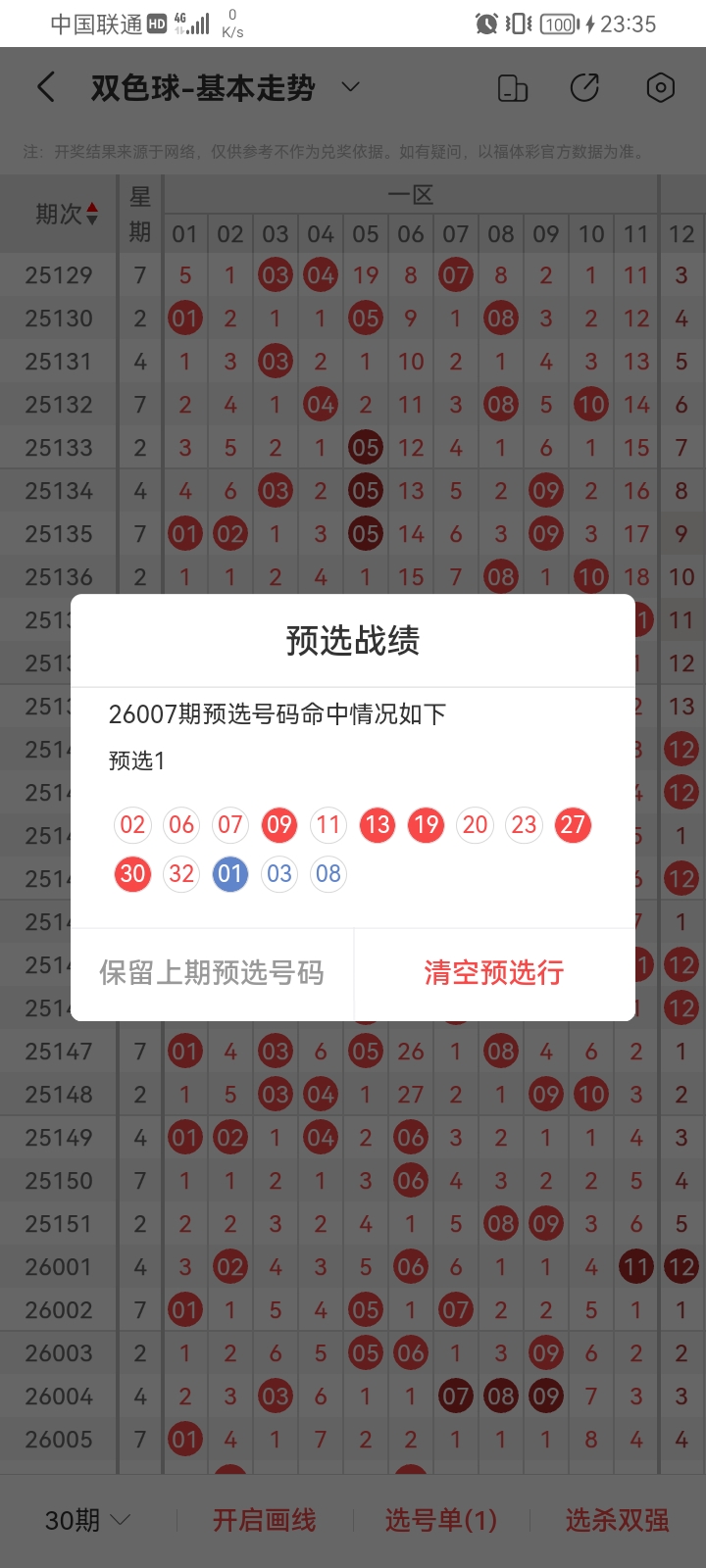Tap 清空预选行 to clear the preselected row

tap(493, 973)
